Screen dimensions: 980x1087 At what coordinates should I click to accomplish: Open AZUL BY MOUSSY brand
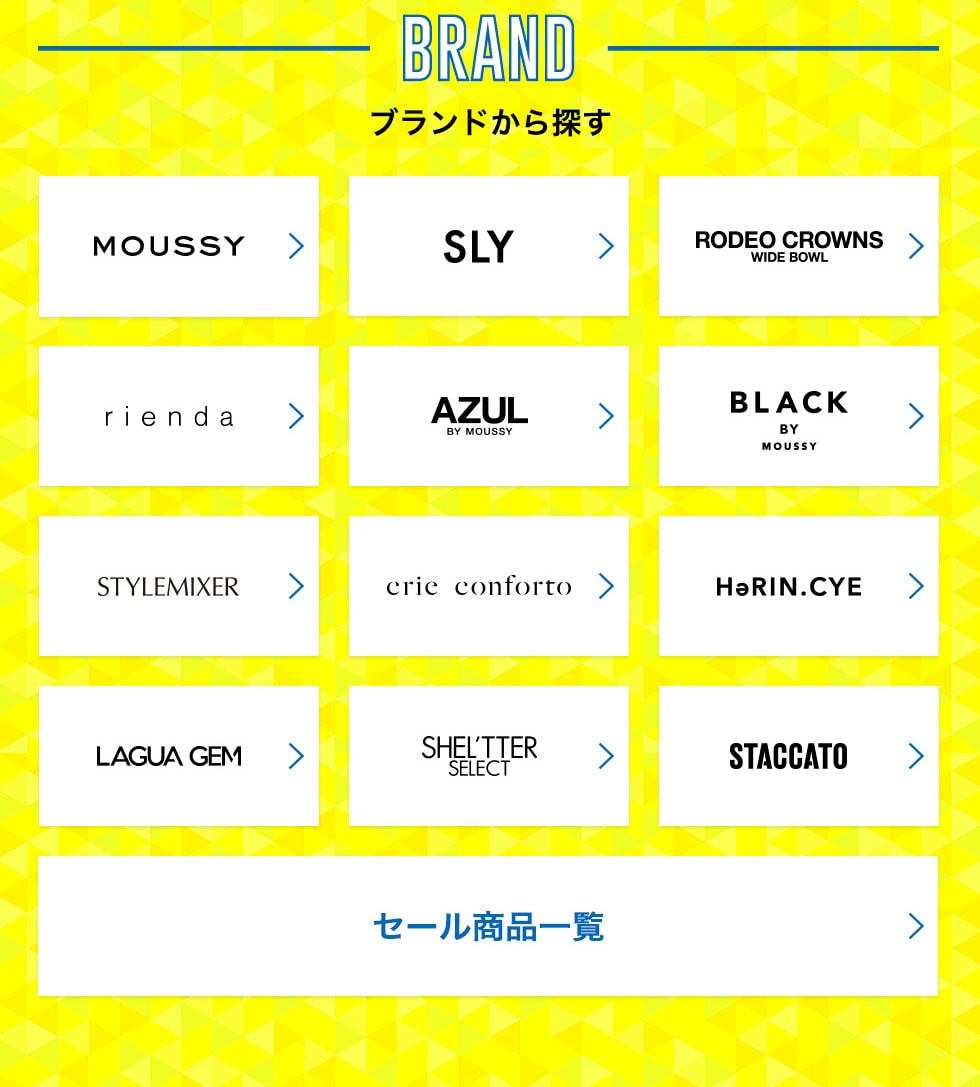coord(488,416)
